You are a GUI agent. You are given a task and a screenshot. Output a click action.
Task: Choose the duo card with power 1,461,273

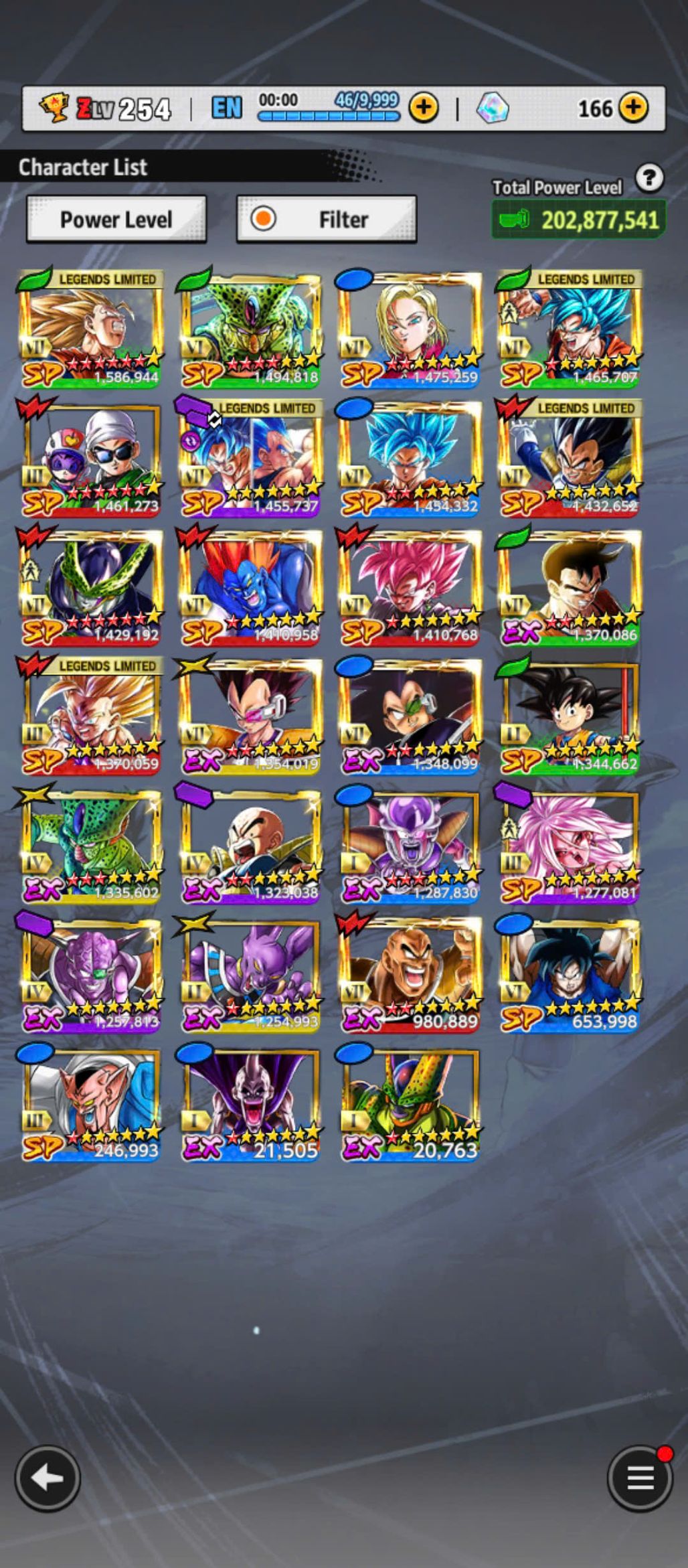[90, 459]
